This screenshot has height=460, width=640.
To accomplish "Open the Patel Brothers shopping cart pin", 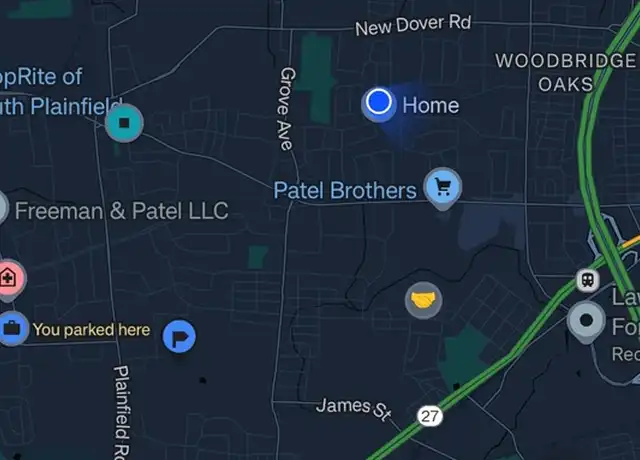I will (x=443, y=185).
